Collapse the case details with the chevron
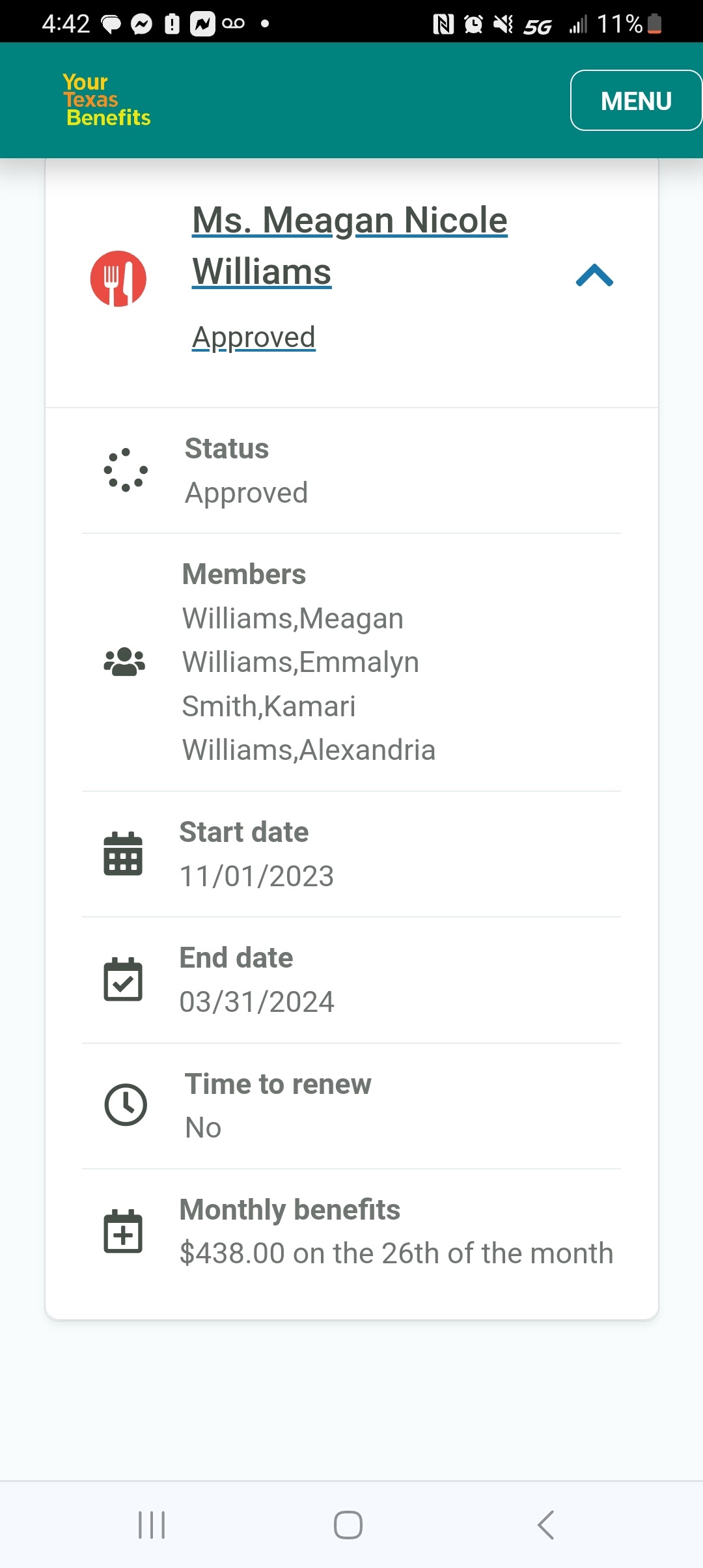This screenshot has height=1568, width=703. tap(594, 276)
